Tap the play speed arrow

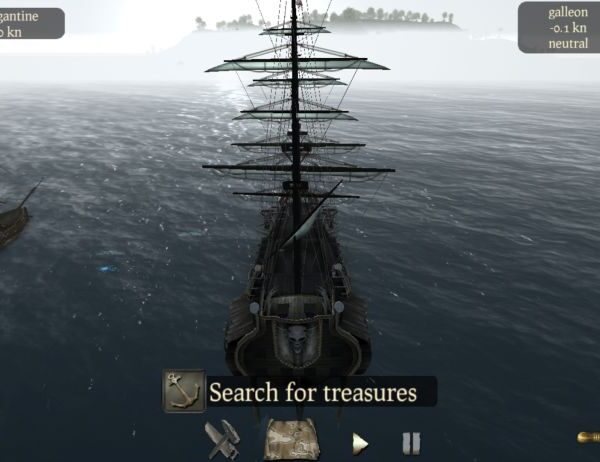(x=360, y=442)
